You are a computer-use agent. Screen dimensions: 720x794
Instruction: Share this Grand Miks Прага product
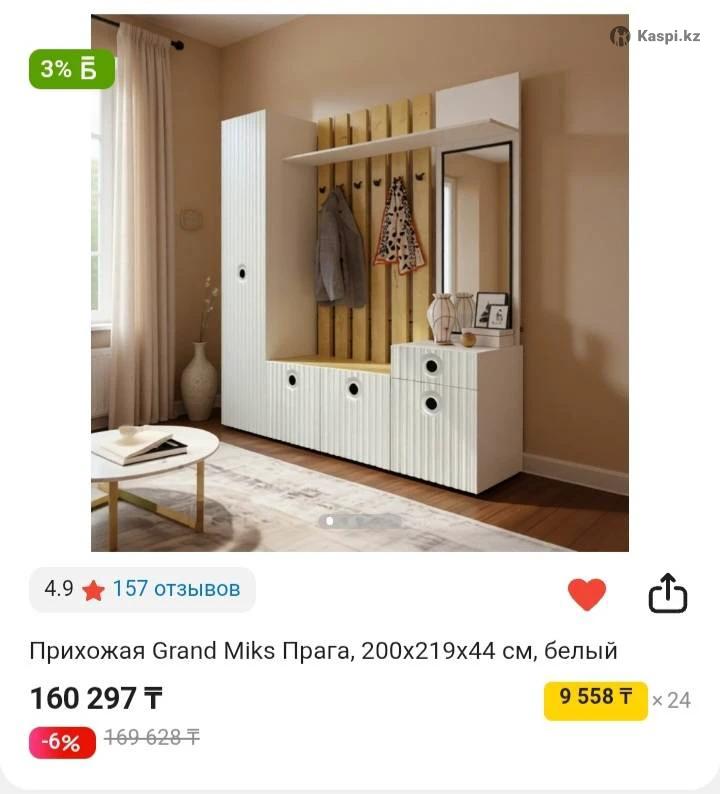click(x=668, y=593)
